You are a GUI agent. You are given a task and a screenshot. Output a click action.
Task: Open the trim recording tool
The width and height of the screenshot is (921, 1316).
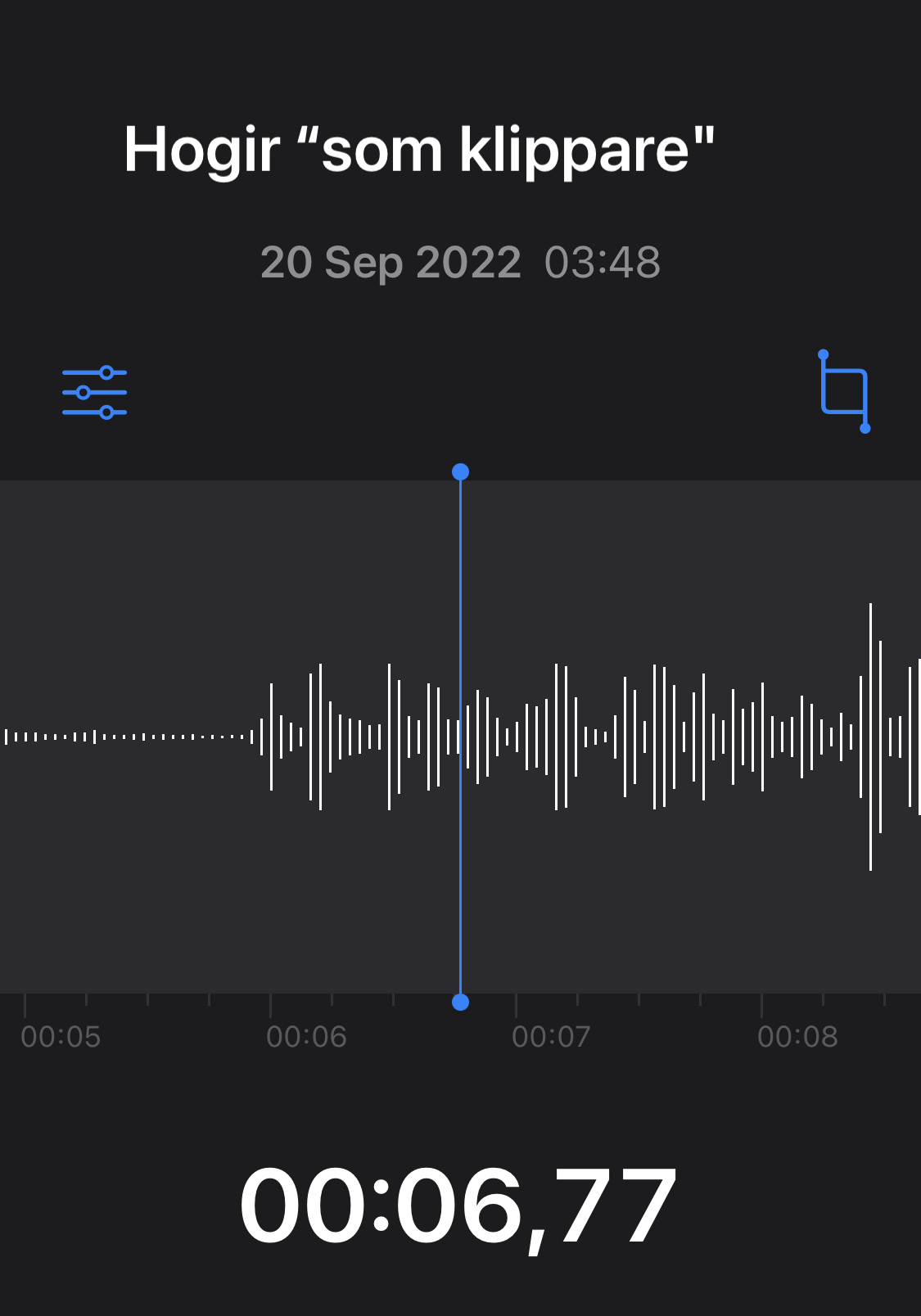tap(844, 392)
